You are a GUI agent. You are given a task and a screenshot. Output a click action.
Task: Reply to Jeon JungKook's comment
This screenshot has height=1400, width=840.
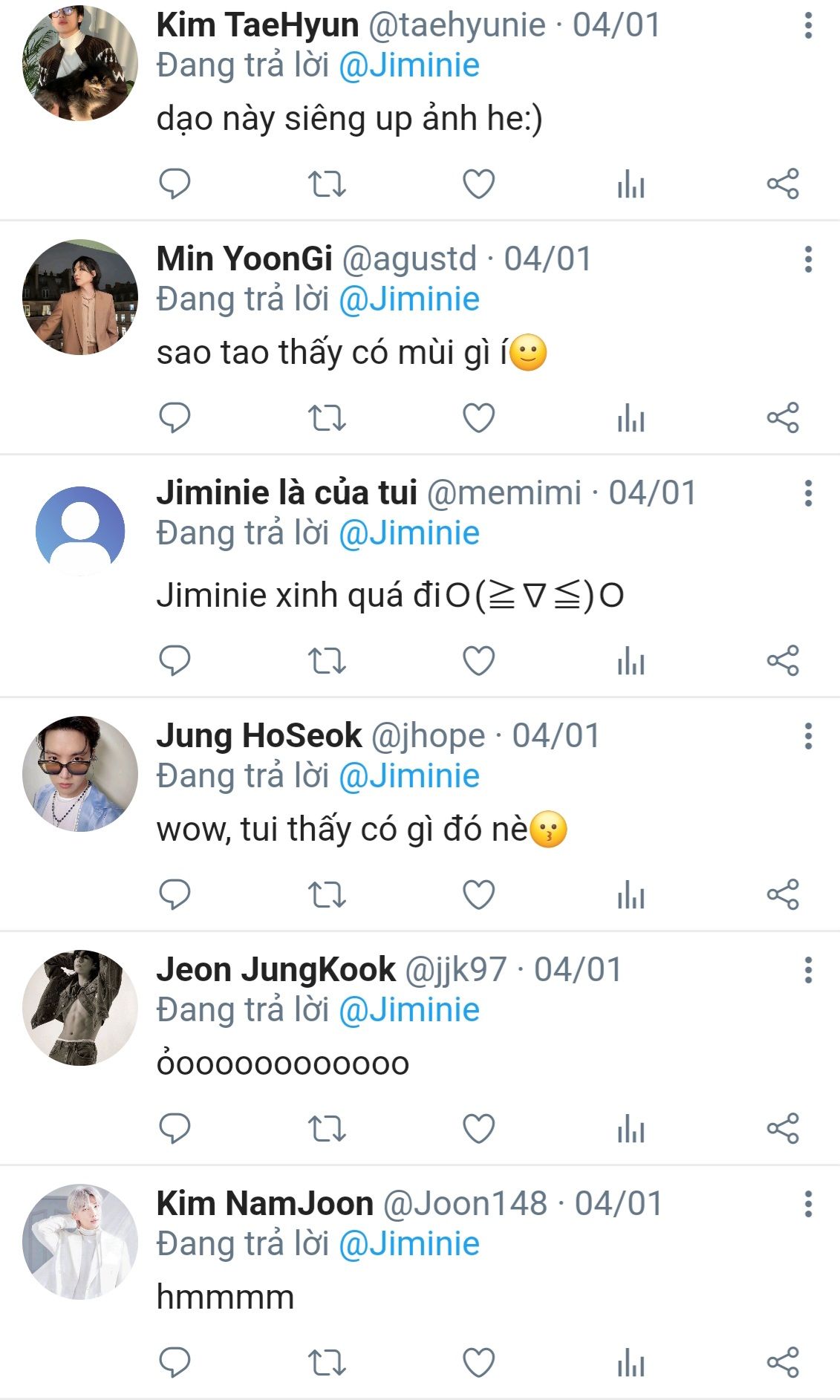click(175, 1128)
